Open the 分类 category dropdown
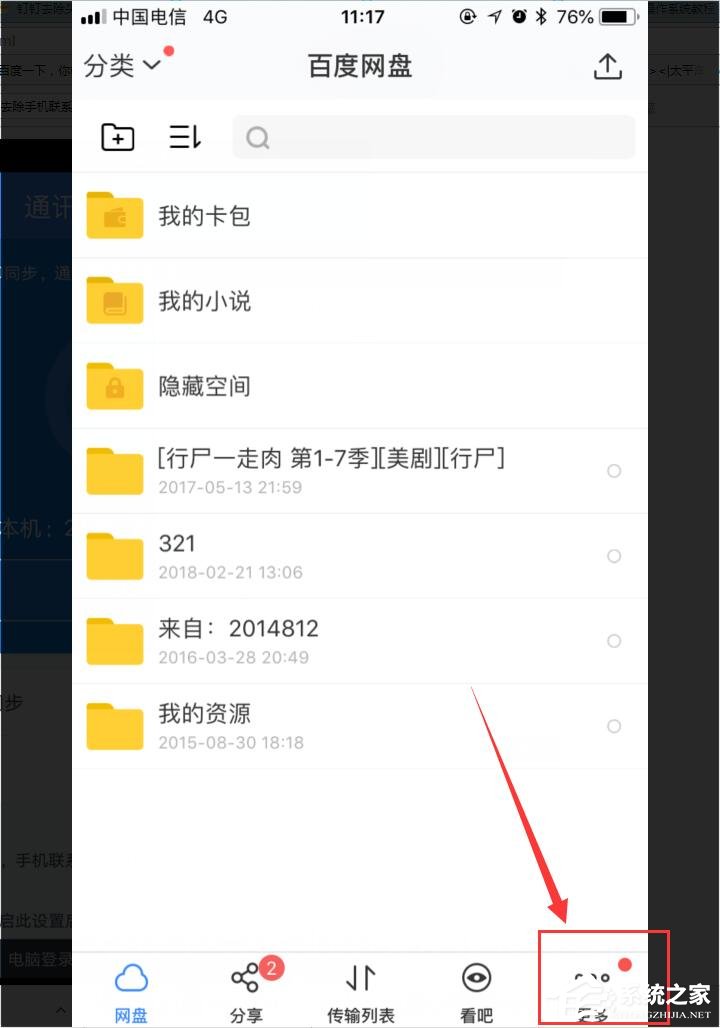 point(122,66)
